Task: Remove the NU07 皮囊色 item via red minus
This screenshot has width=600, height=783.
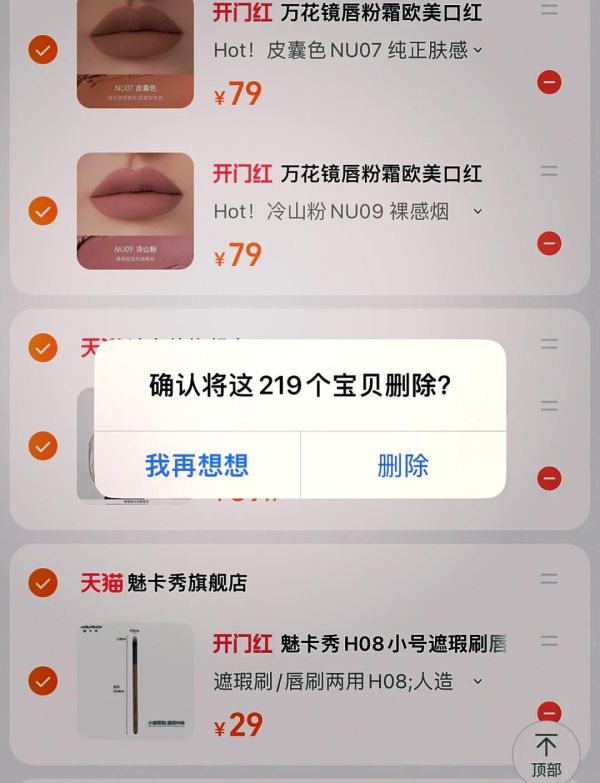Action: click(x=549, y=82)
